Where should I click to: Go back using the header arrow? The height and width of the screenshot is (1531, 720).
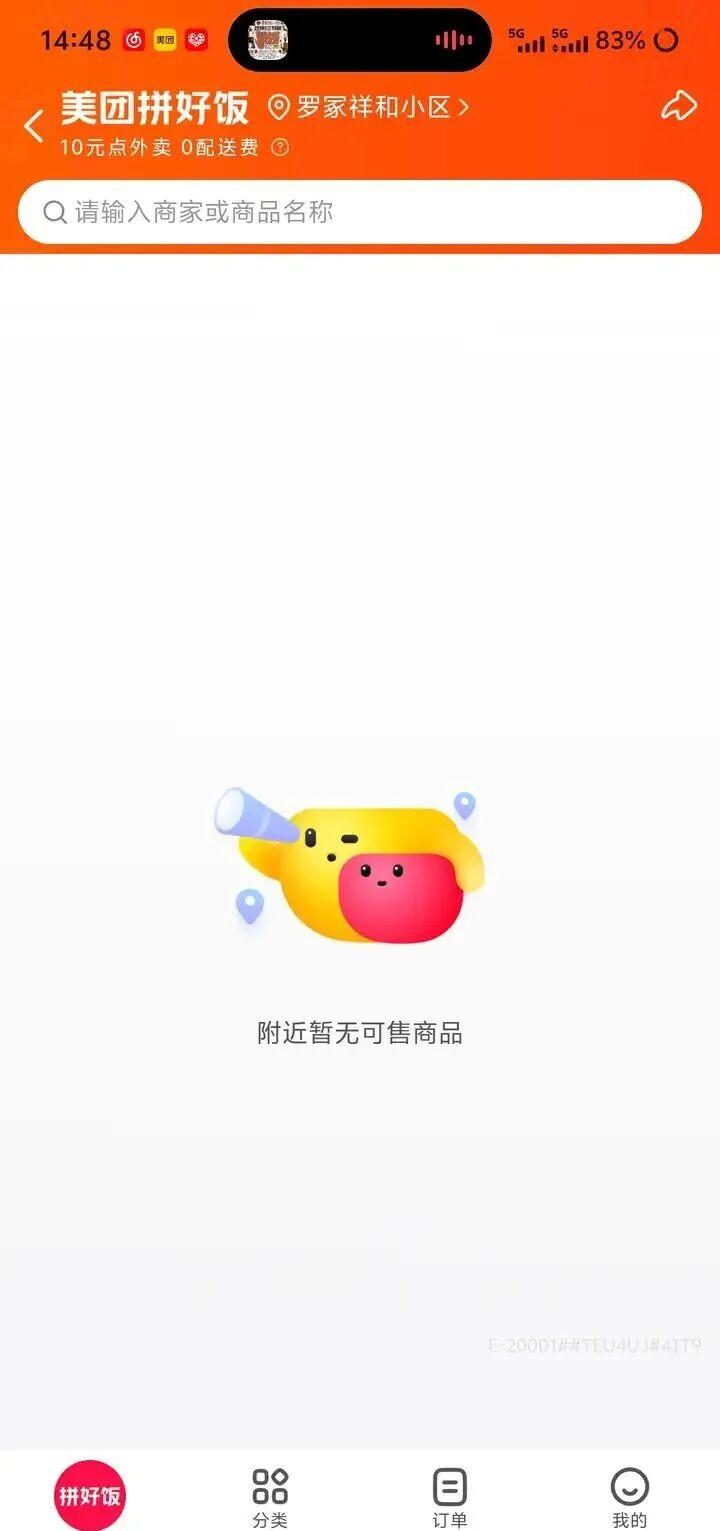34,126
